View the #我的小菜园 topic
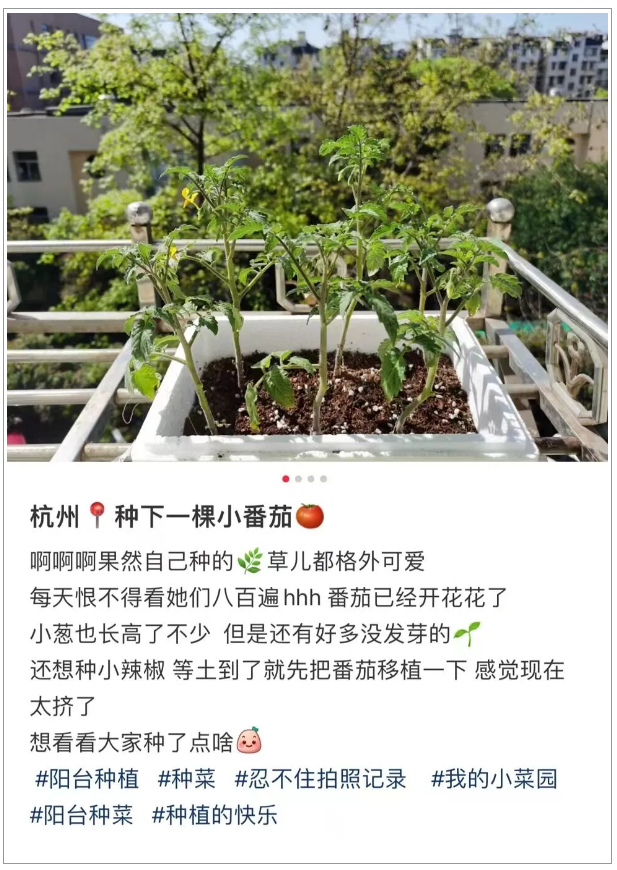Screen dimensions: 617x870 click(x=493, y=779)
